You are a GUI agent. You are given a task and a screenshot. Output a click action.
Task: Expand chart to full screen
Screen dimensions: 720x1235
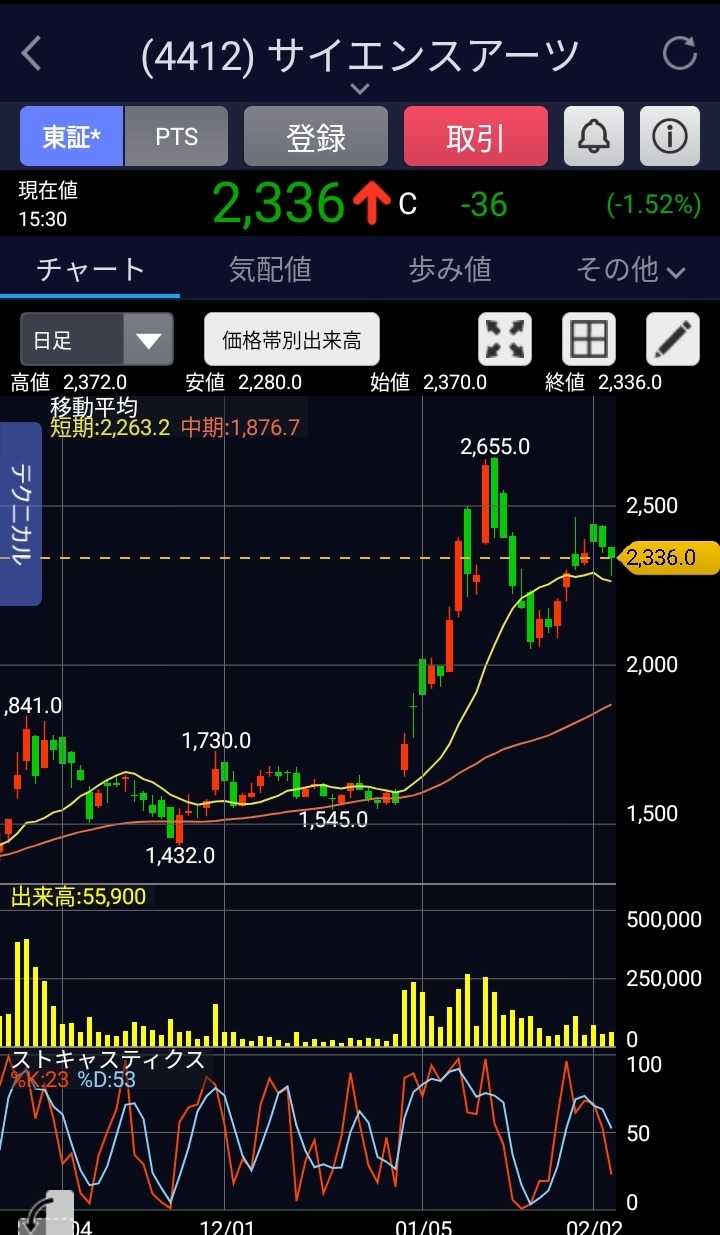coord(506,340)
